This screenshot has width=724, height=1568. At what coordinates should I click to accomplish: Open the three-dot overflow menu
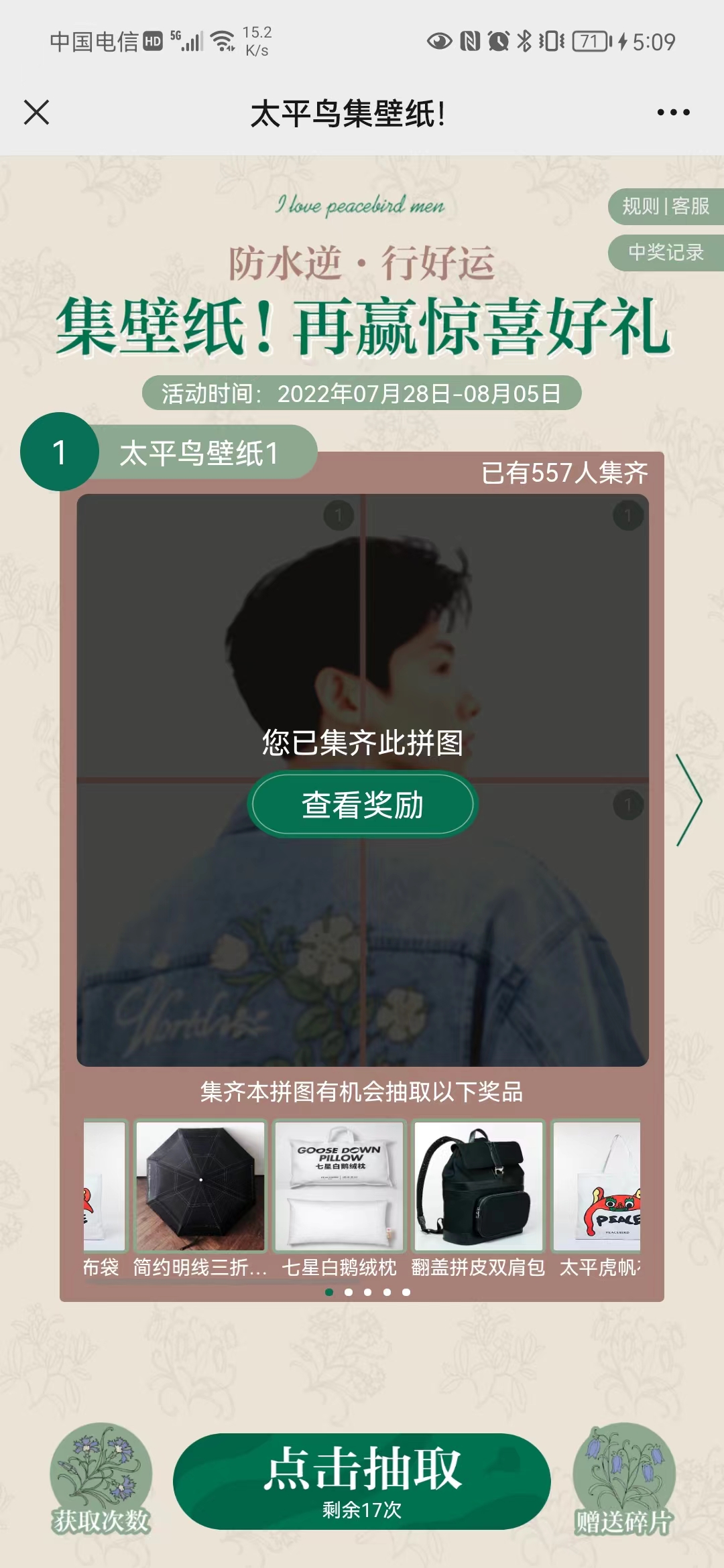(x=673, y=113)
